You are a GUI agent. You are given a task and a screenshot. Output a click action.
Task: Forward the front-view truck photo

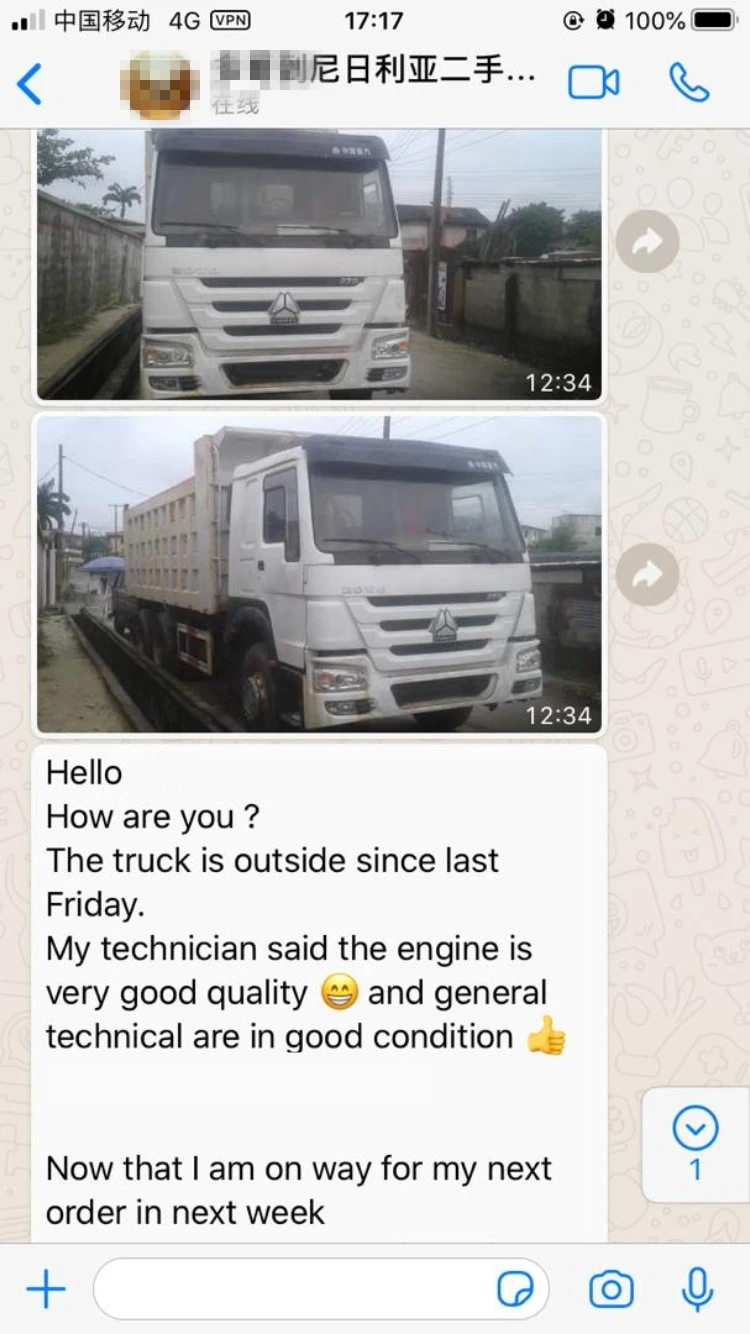(648, 241)
